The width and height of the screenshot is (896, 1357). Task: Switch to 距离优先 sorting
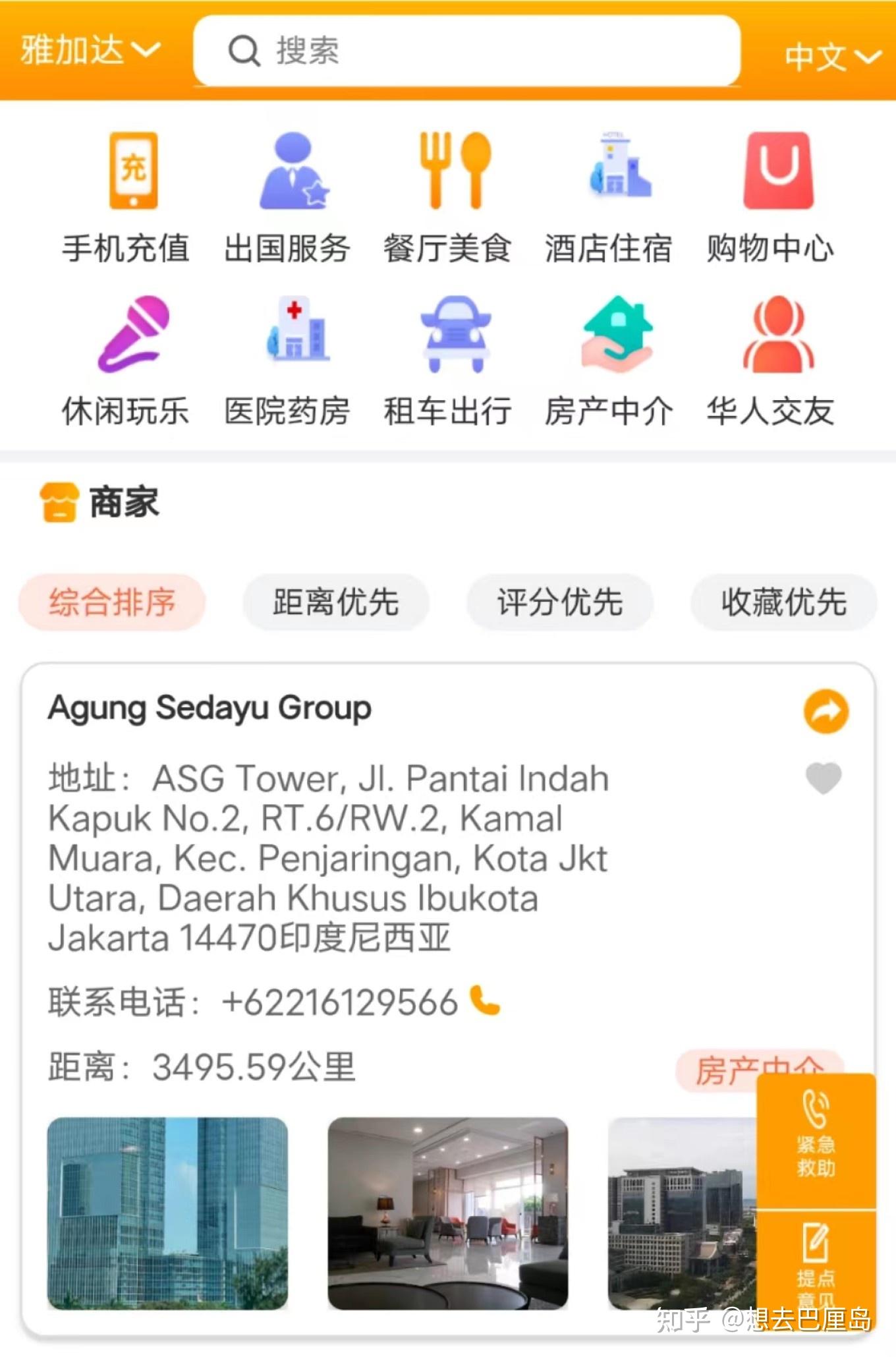click(336, 602)
